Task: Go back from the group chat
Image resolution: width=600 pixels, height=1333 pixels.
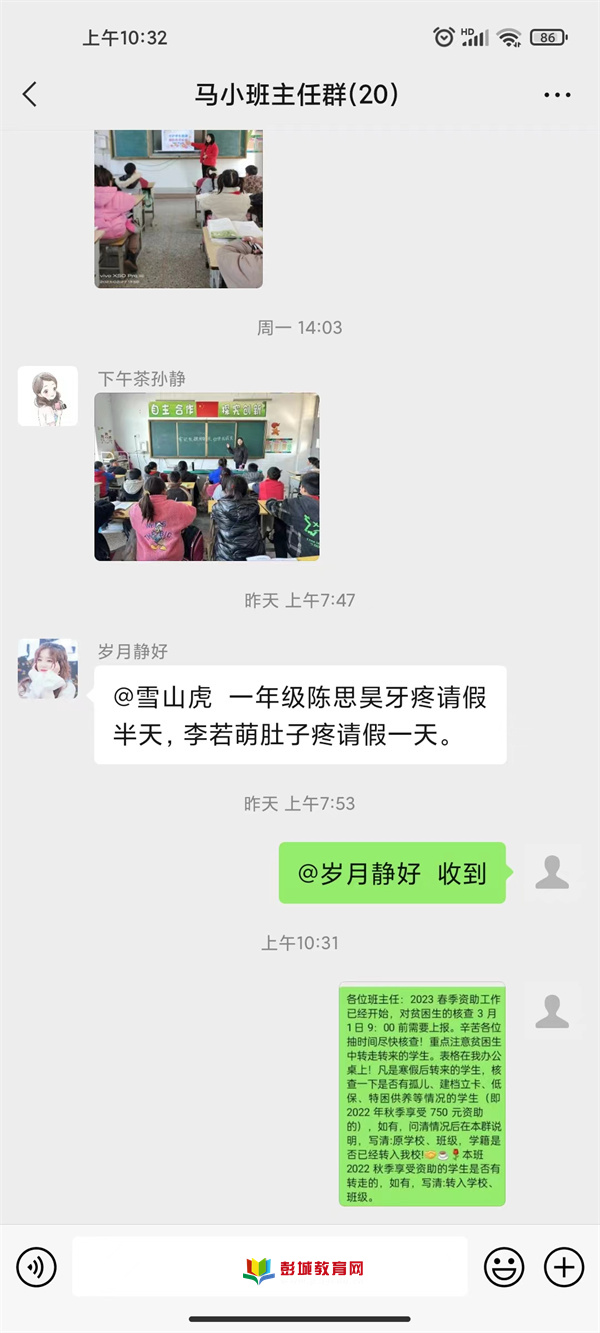Action: (30, 95)
